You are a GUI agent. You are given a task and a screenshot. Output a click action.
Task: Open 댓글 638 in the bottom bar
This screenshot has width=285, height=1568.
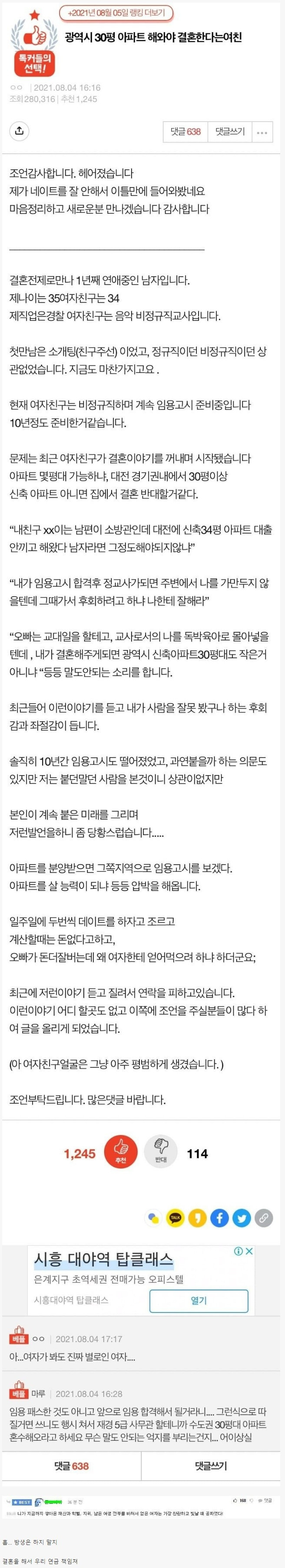[x=71, y=1466]
